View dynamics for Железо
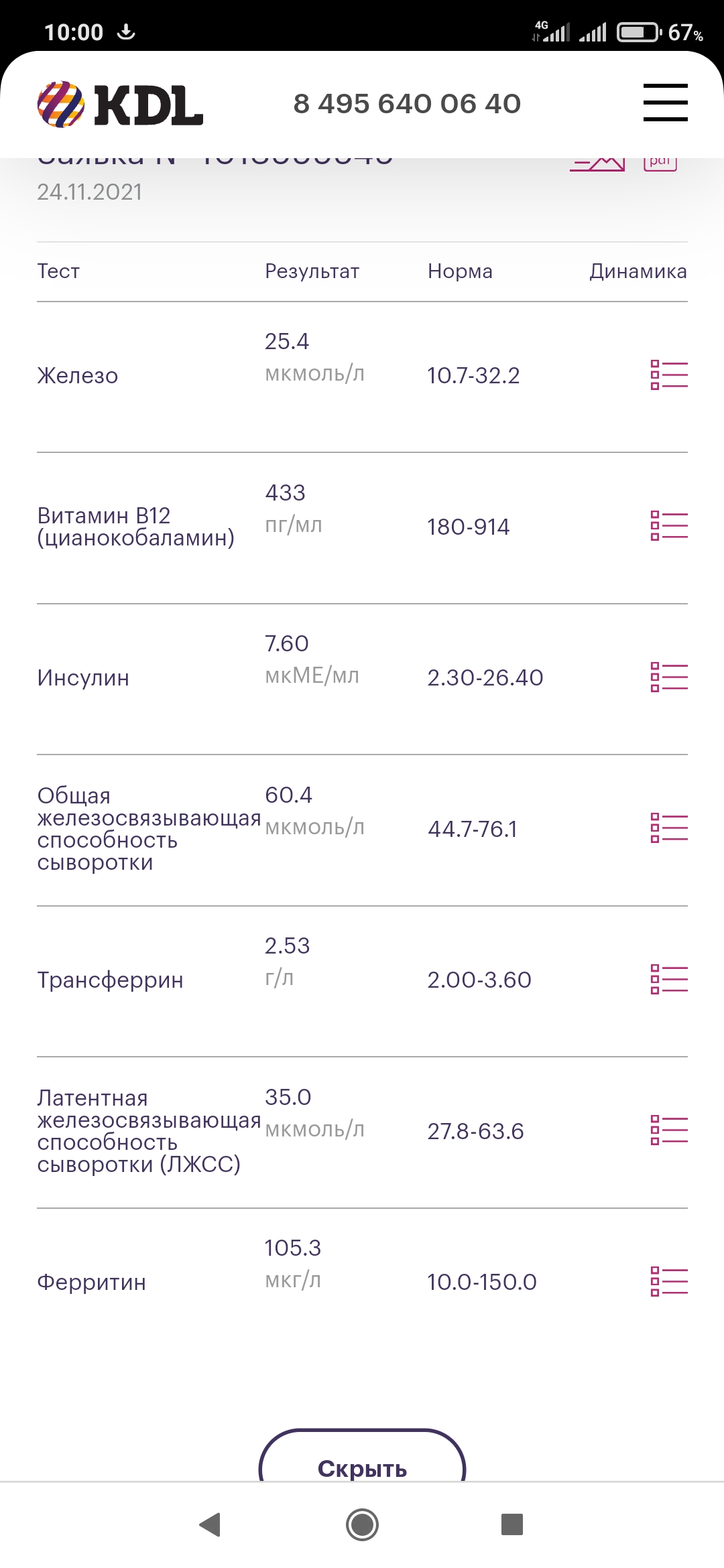The height and width of the screenshot is (1568, 724). click(x=669, y=375)
